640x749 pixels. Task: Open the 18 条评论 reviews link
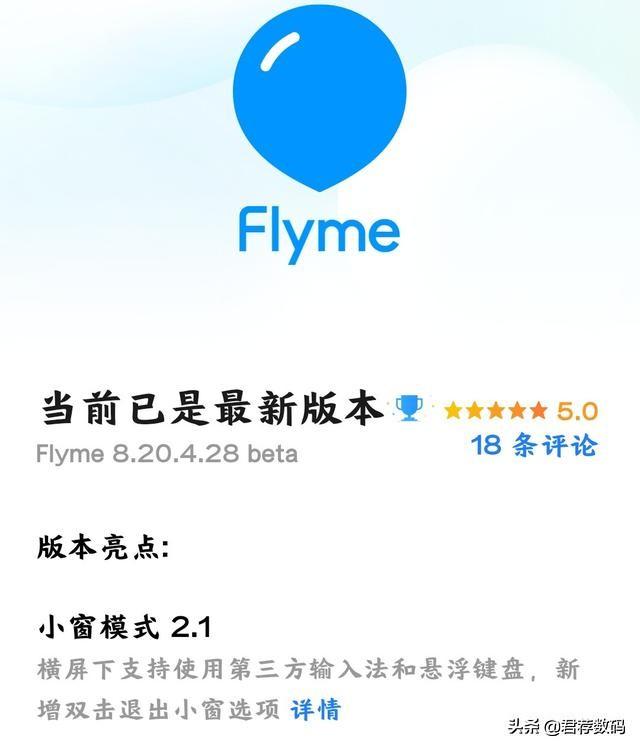[534, 445]
